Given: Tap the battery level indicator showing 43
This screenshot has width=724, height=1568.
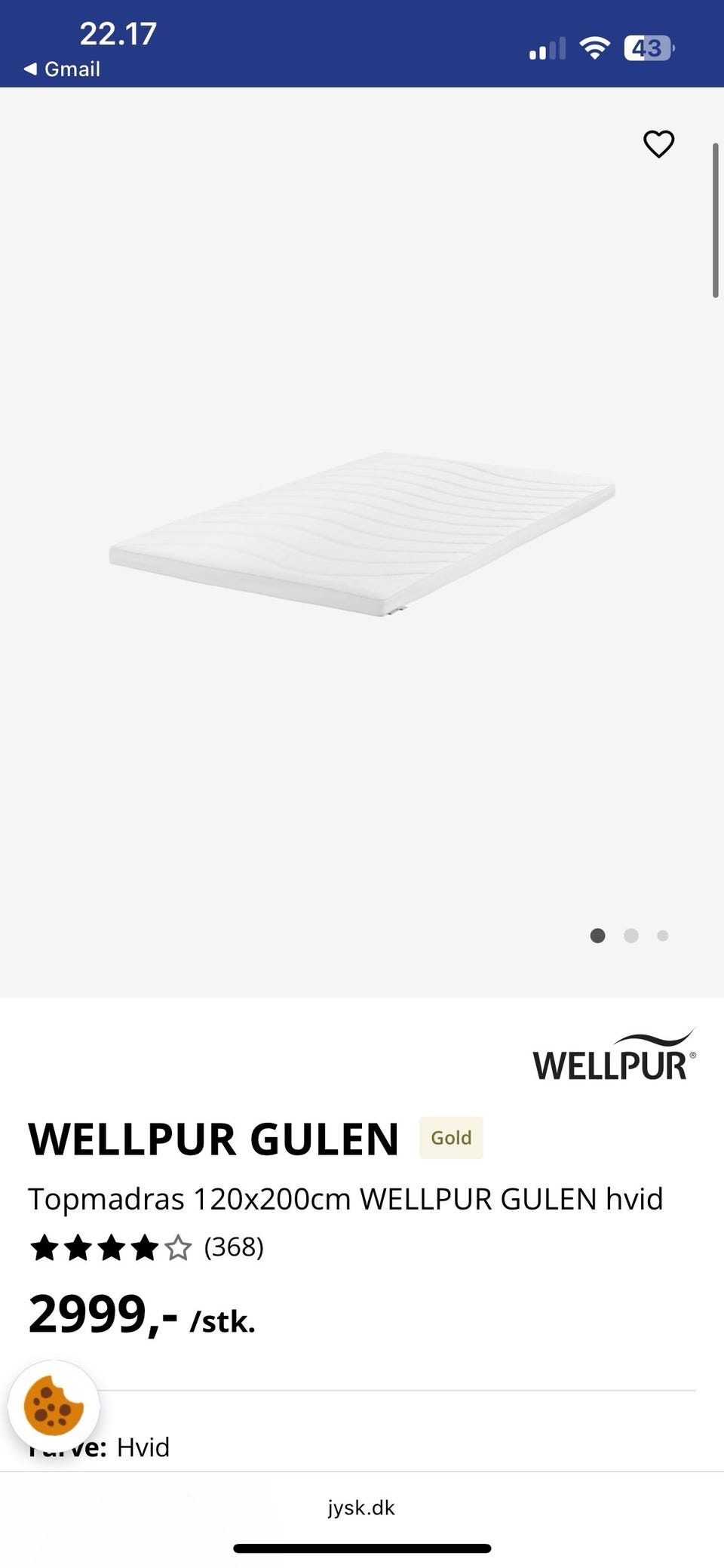Looking at the screenshot, I should [x=647, y=48].
